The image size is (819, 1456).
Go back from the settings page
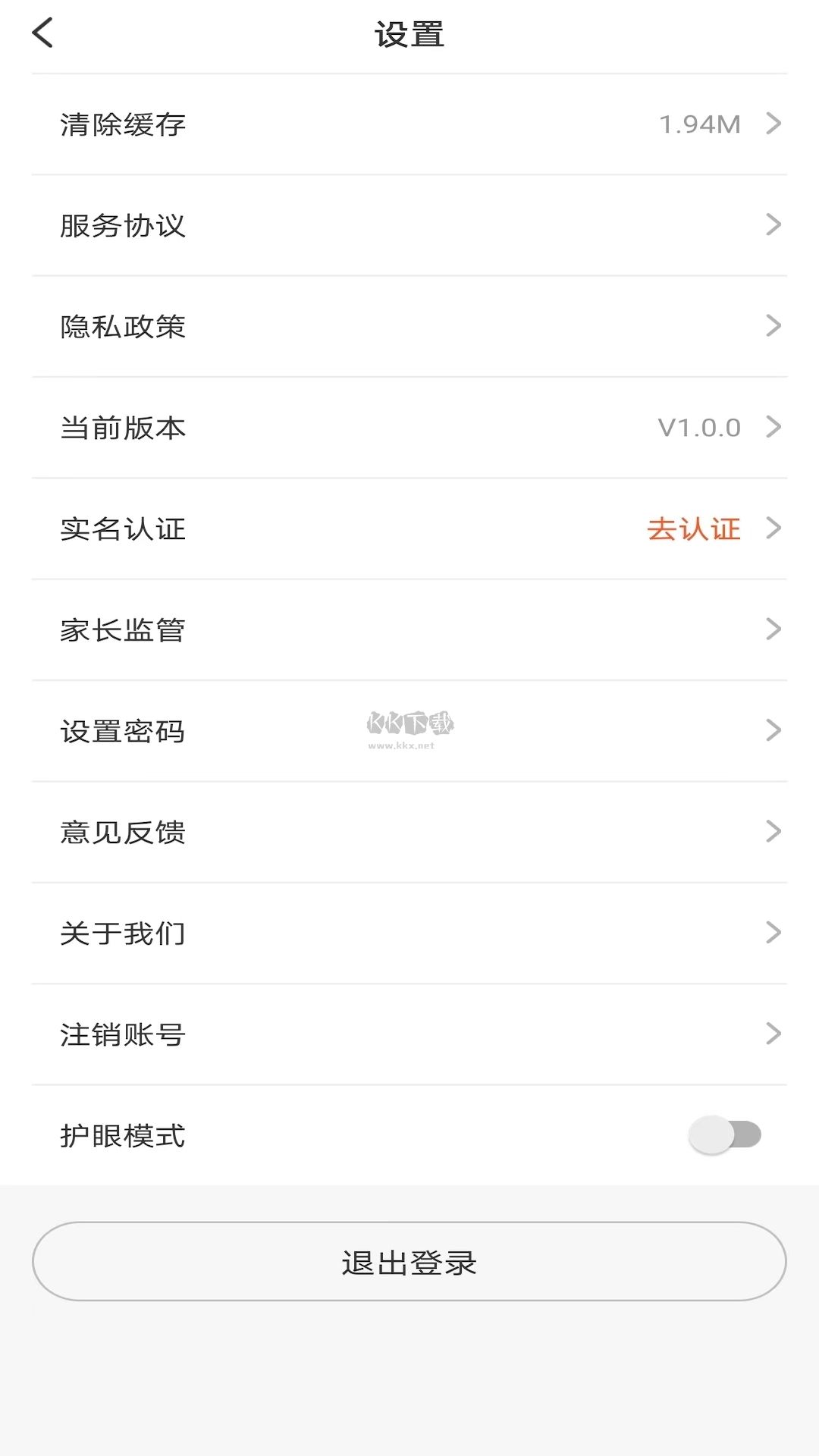(x=43, y=33)
